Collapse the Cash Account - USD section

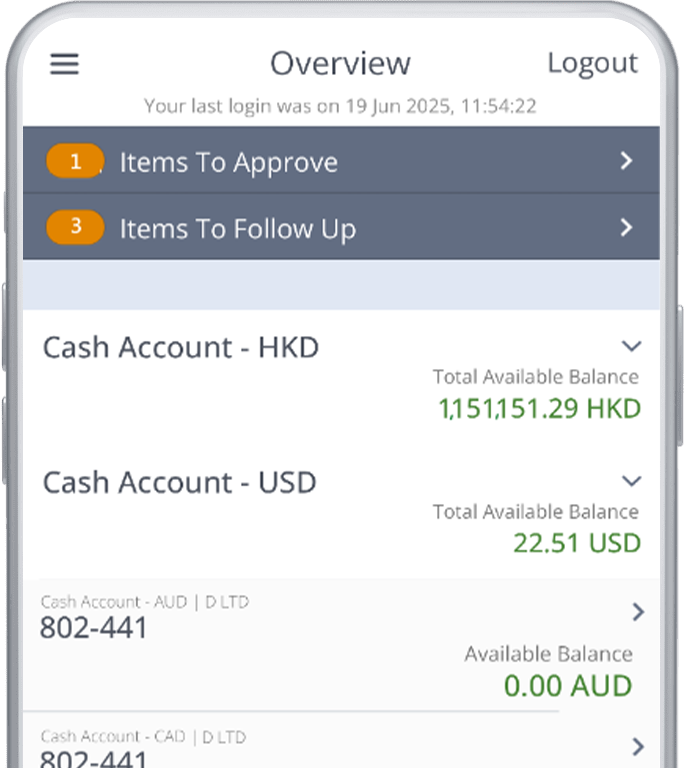tap(630, 481)
